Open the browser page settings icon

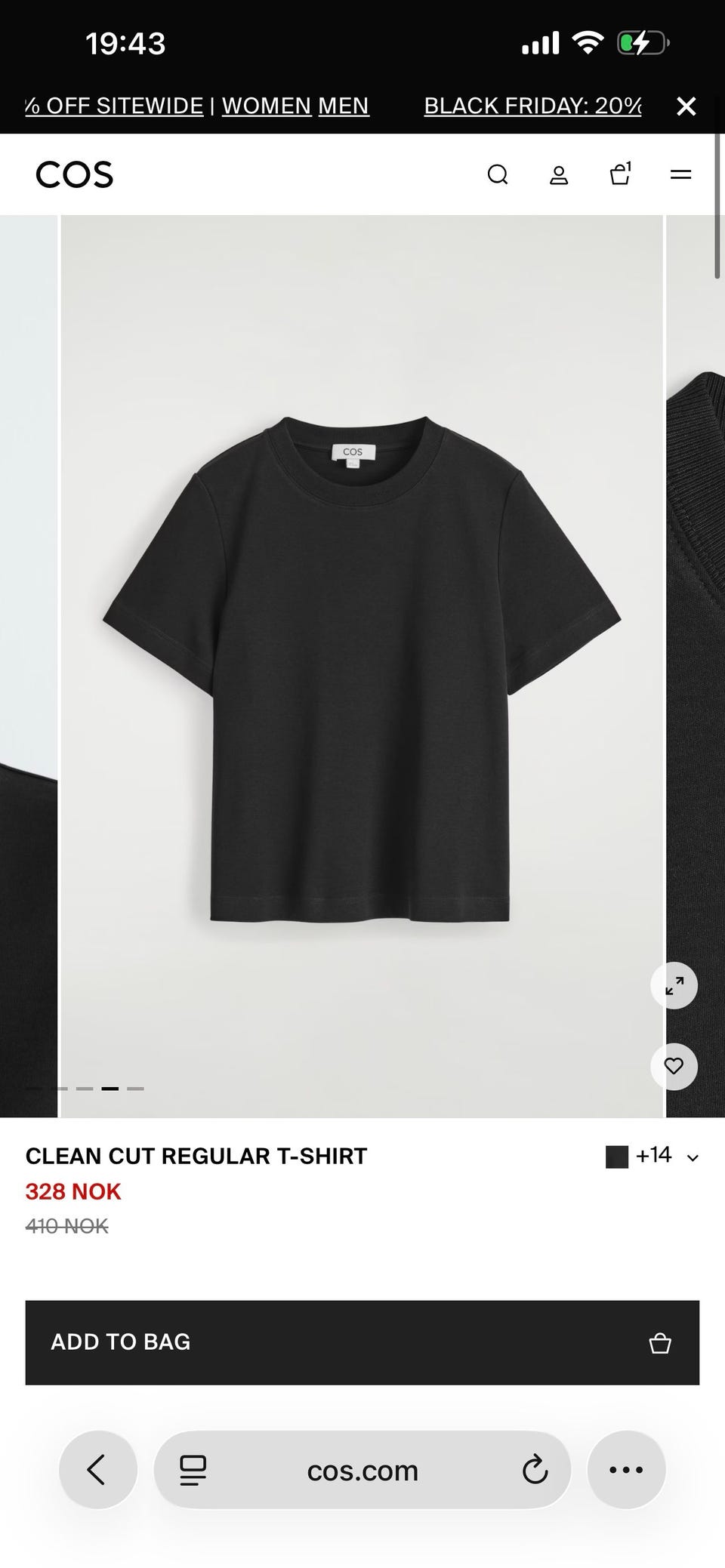click(193, 1469)
